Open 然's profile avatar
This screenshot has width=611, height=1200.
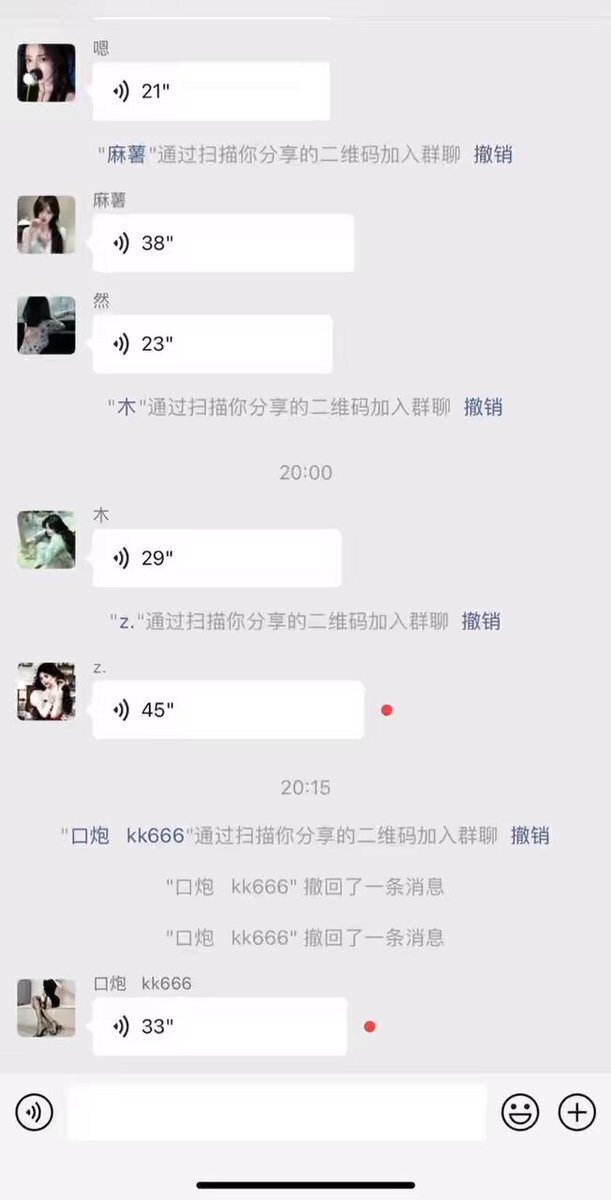click(x=46, y=325)
